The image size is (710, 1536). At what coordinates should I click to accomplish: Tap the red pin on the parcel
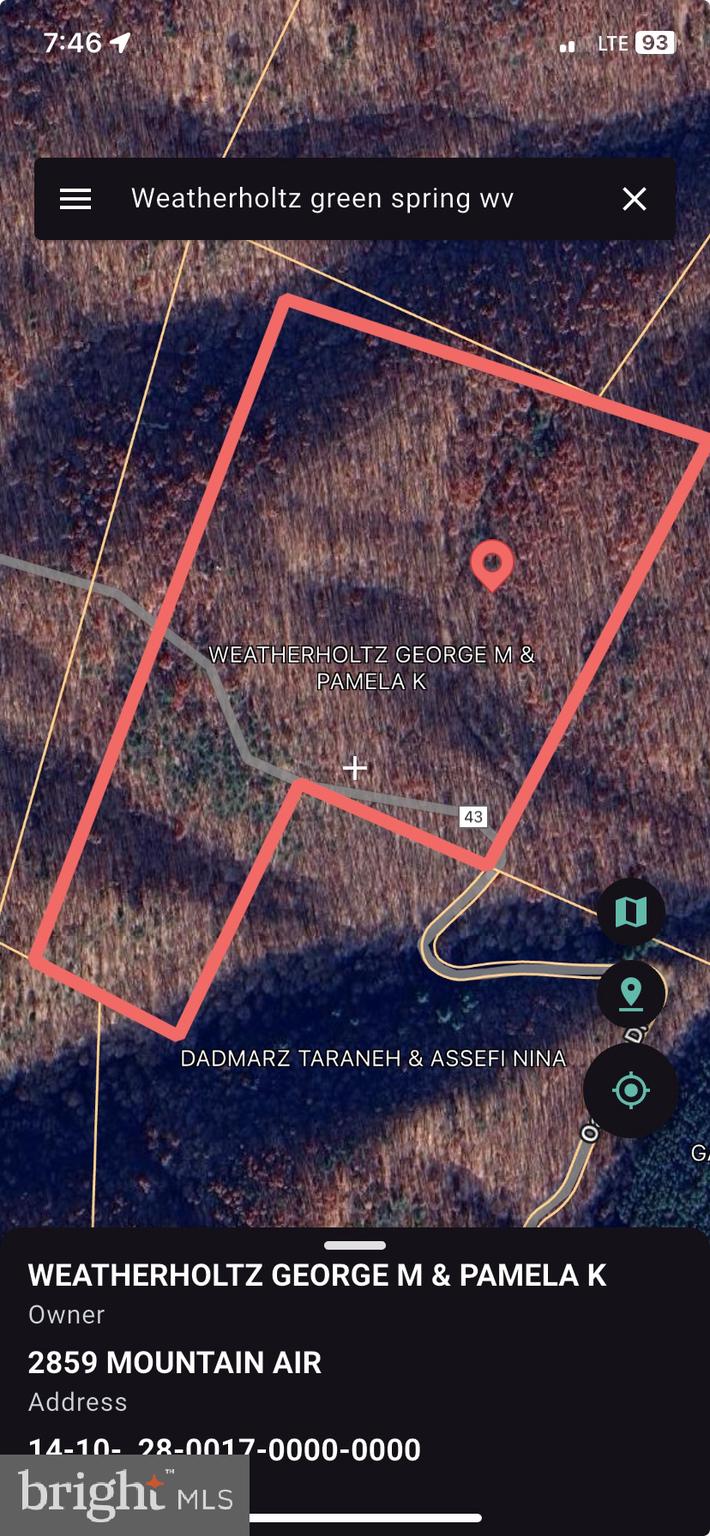click(491, 564)
